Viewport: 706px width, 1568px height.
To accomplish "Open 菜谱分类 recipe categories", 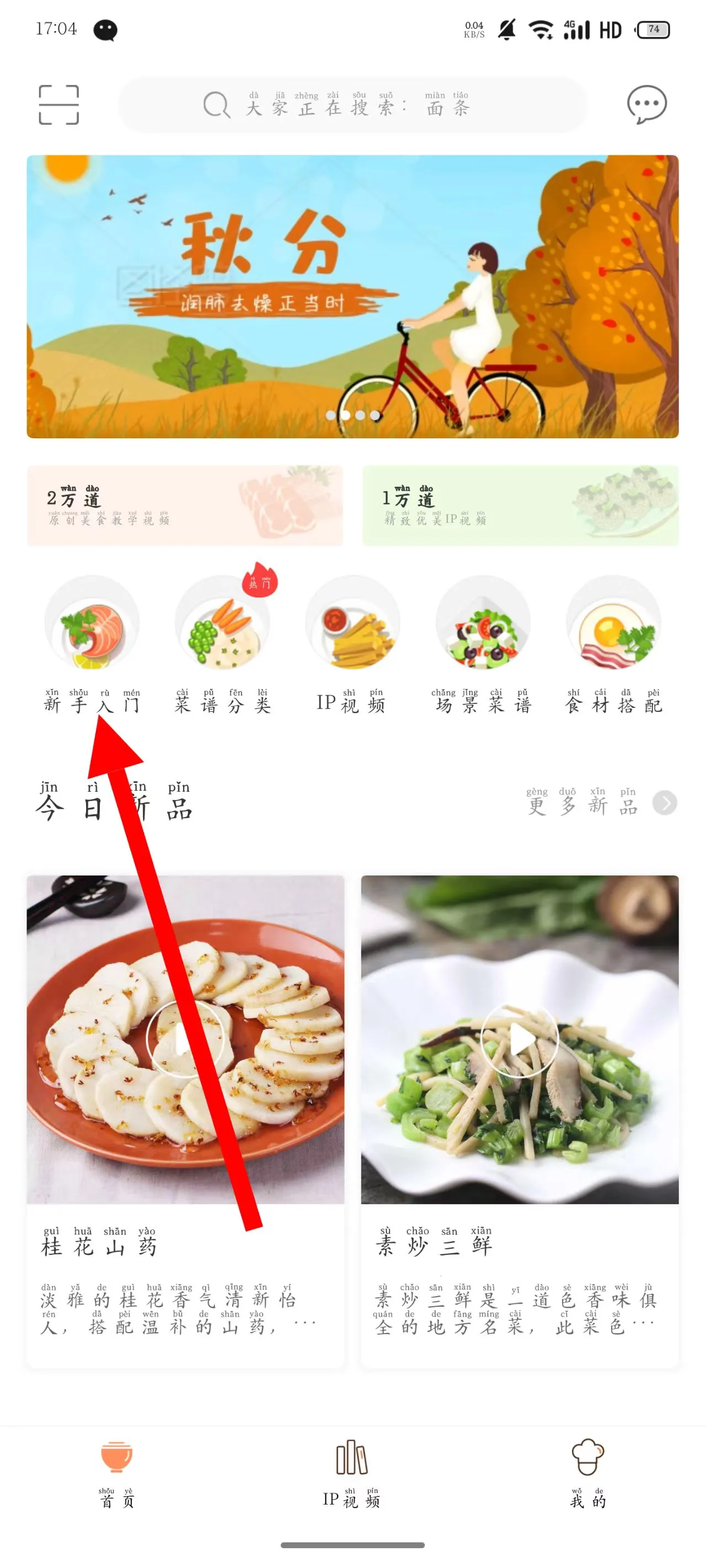I will [222, 644].
